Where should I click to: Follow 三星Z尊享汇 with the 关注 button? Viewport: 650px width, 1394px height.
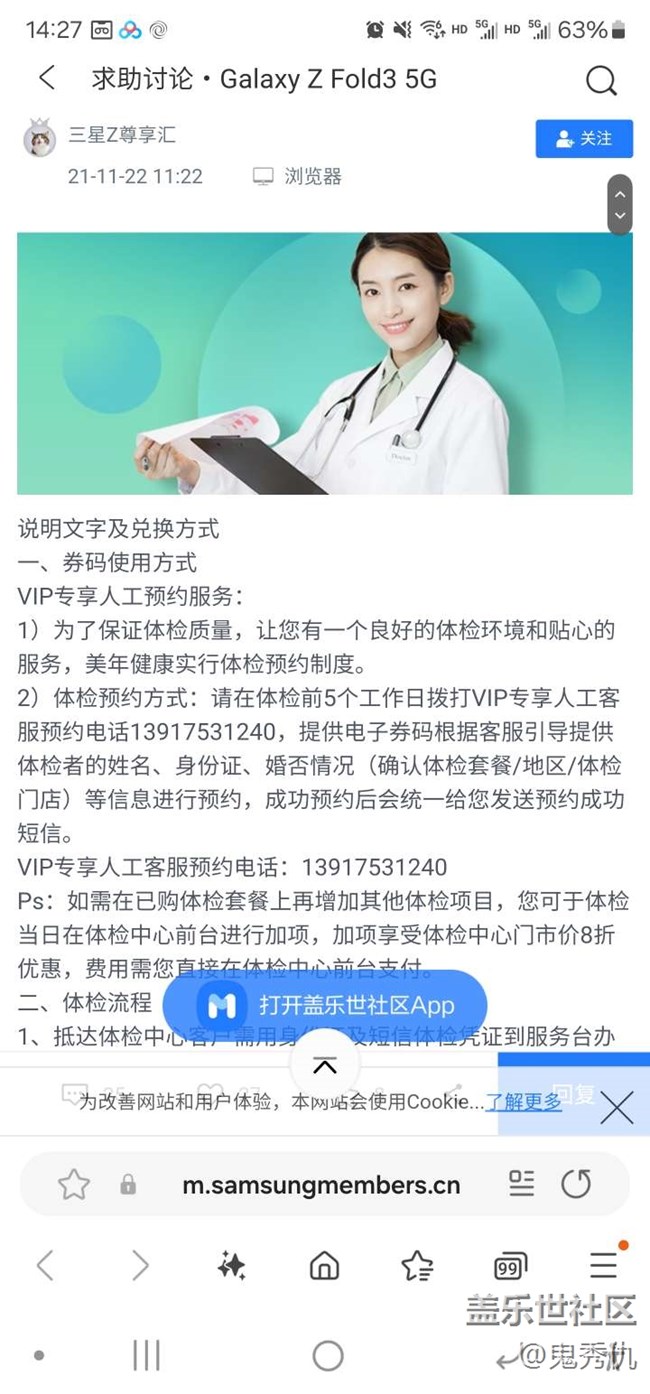(x=584, y=138)
